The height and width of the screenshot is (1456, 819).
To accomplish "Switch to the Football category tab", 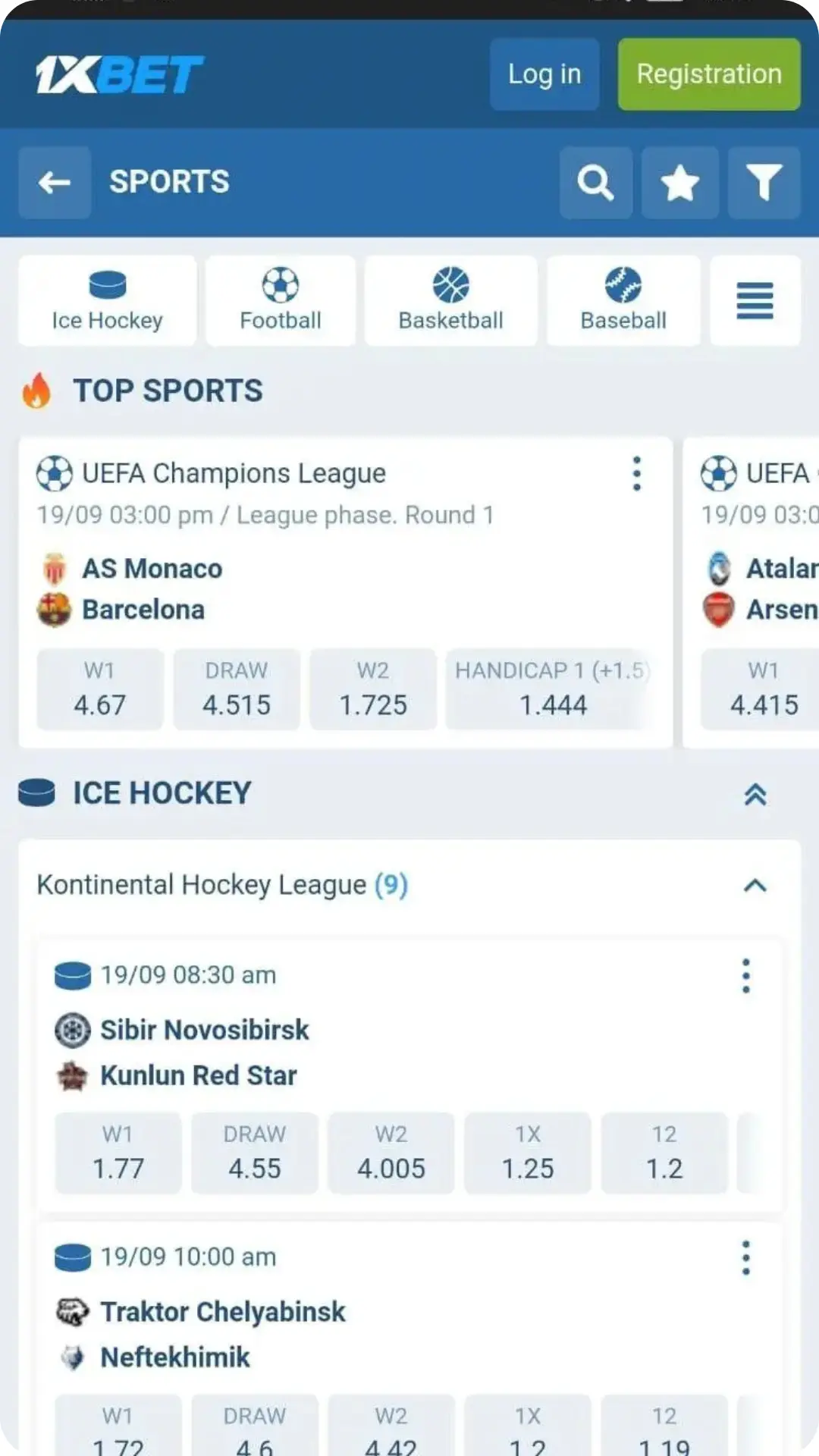I will pyautogui.click(x=280, y=300).
